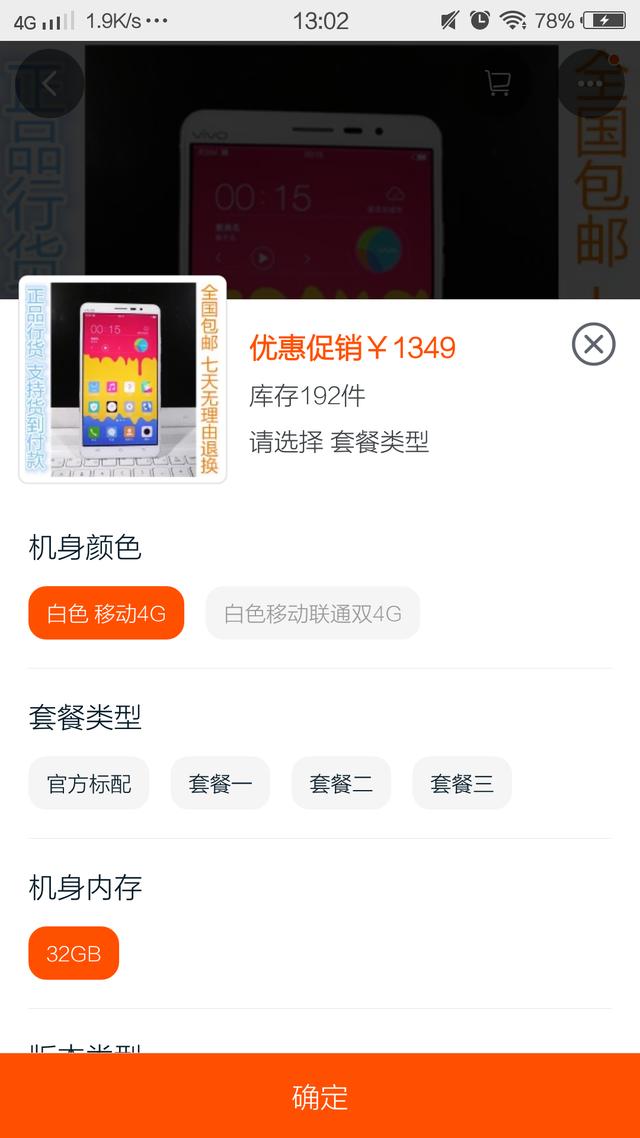The width and height of the screenshot is (640, 1138).
Task: Go back using the top arrow
Action: [49, 83]
